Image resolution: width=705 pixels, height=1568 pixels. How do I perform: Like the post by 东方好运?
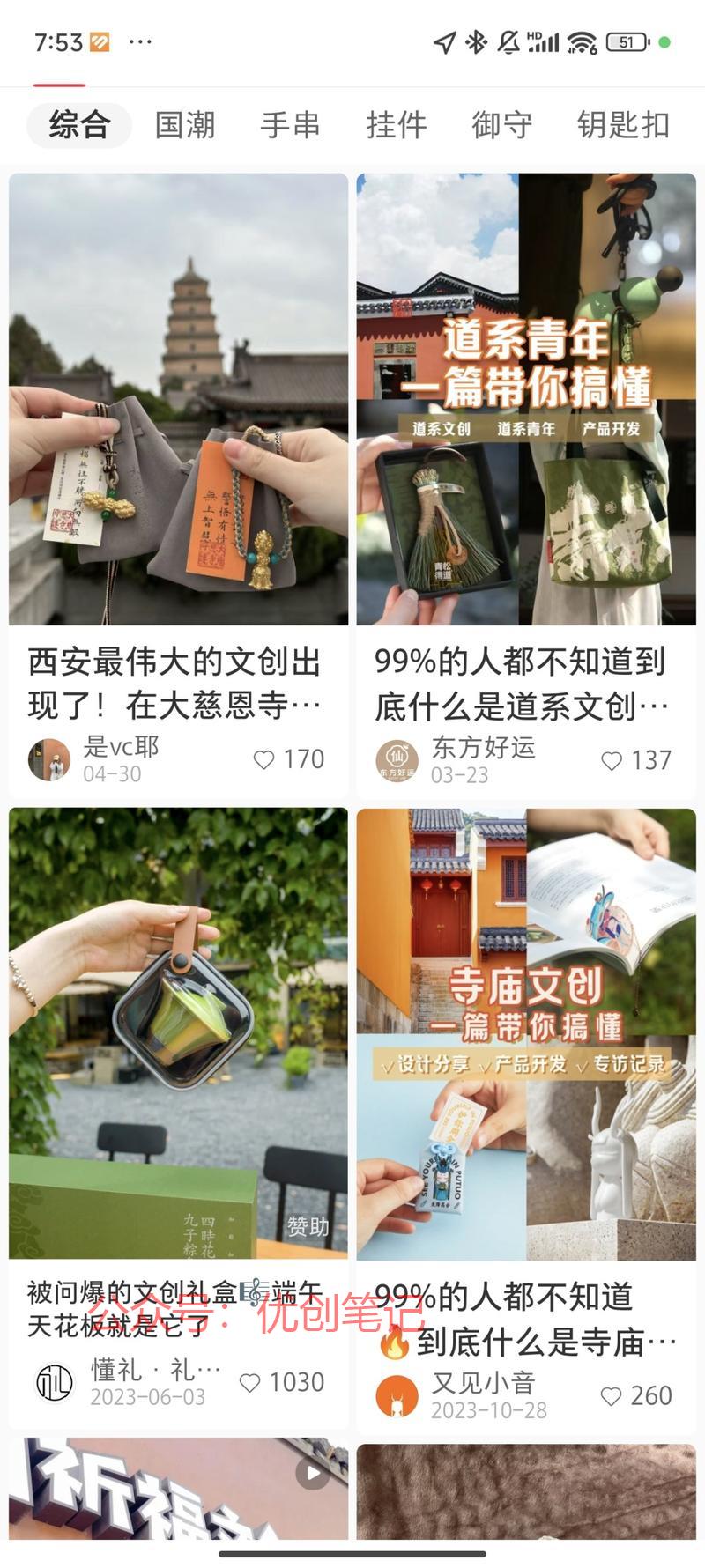tap(611, 760)
